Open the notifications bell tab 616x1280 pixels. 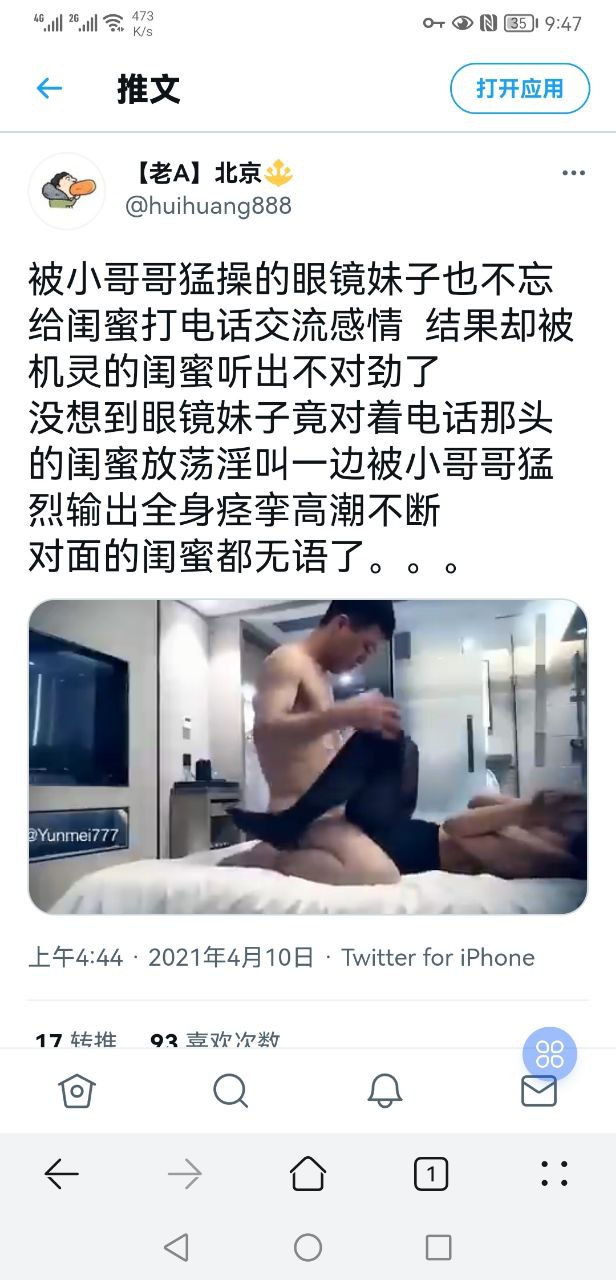(384, 1090)
